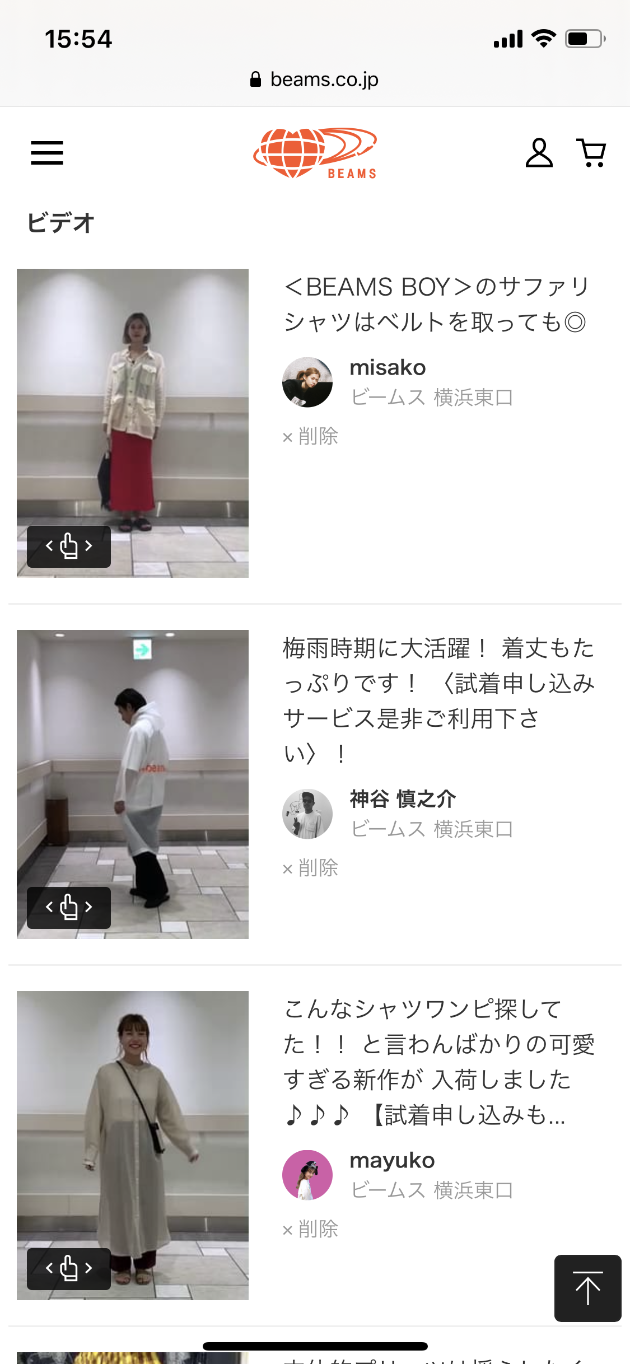Play mayuko's shirt dress video
630x1364 pixels.
tap(133, 1145)
